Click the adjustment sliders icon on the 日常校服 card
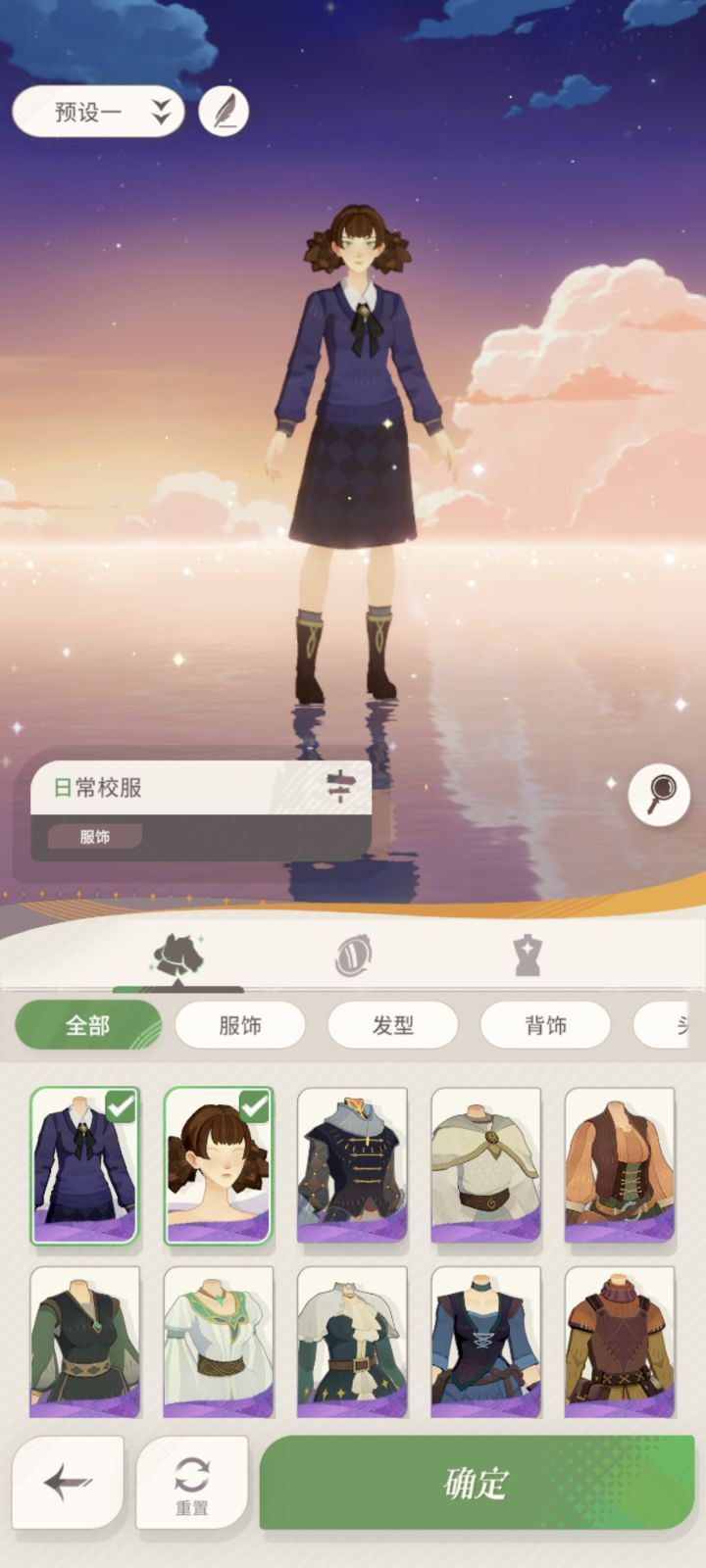The height and width of the screenshot is (1568, 706). 342,785
